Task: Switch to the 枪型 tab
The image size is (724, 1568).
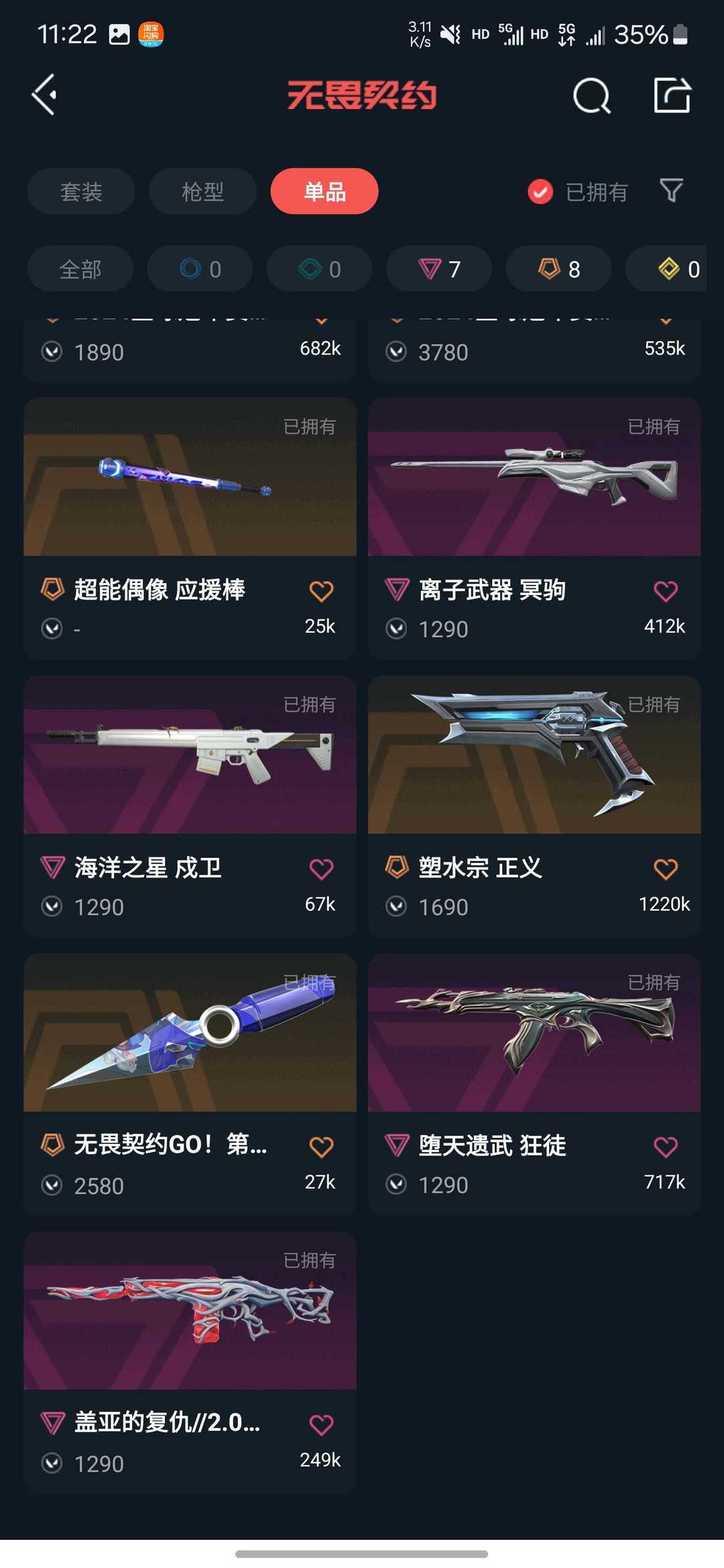Action: point(202,192)
